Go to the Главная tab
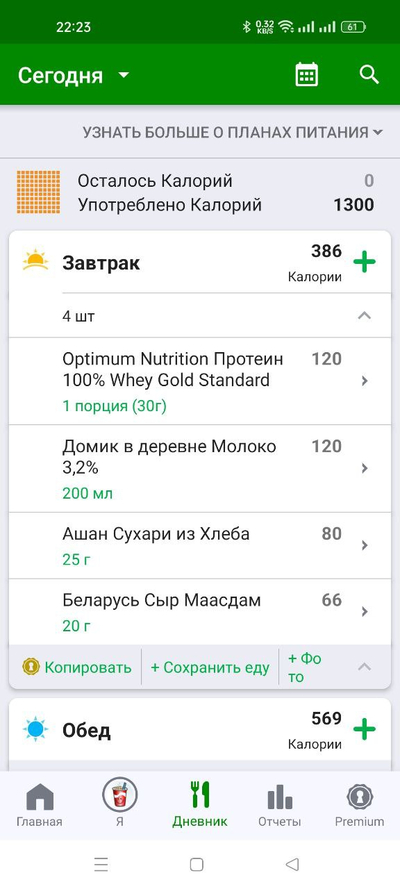Image resolution: width=400 pixels, height=889 pixels. [40, 805]
